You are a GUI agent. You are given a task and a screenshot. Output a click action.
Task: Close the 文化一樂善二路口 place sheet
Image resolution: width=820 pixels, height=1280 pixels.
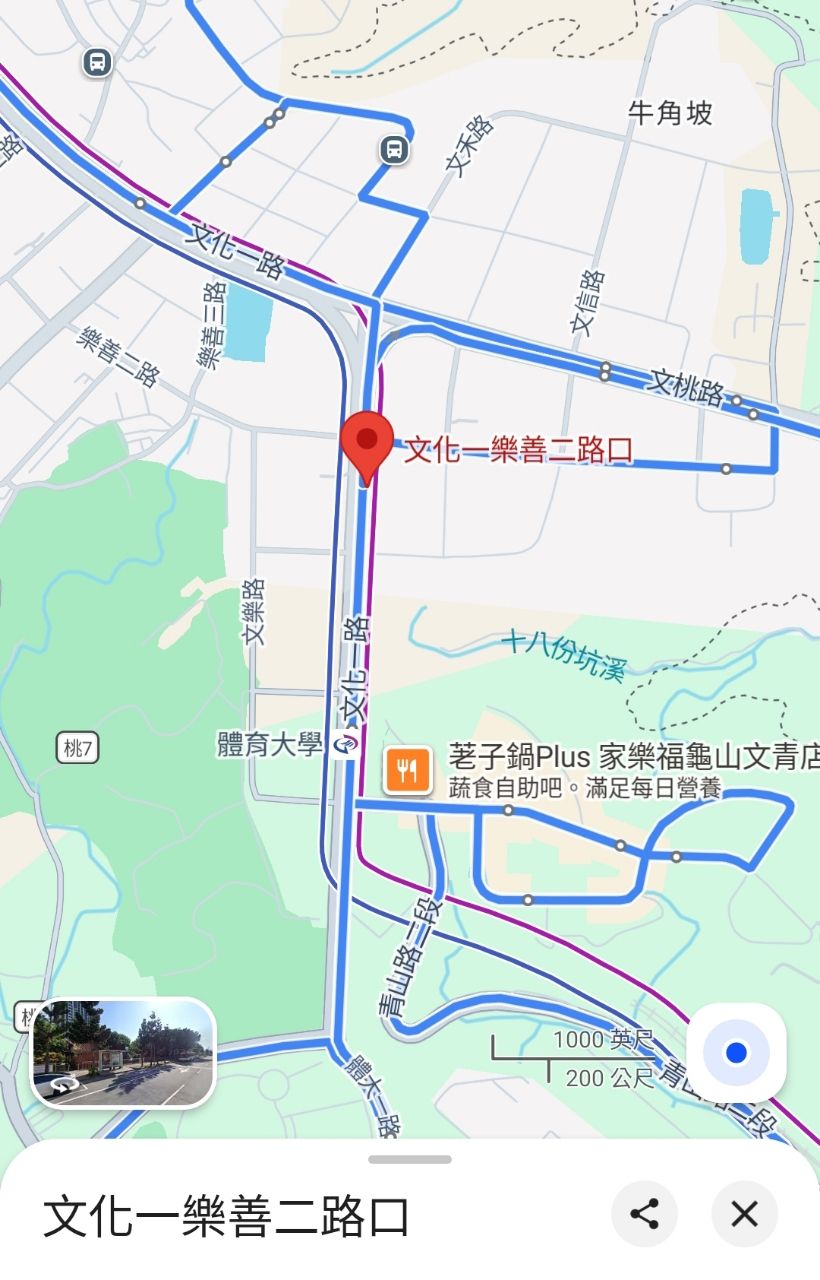pyautogui.click(x=744, y=1214)
